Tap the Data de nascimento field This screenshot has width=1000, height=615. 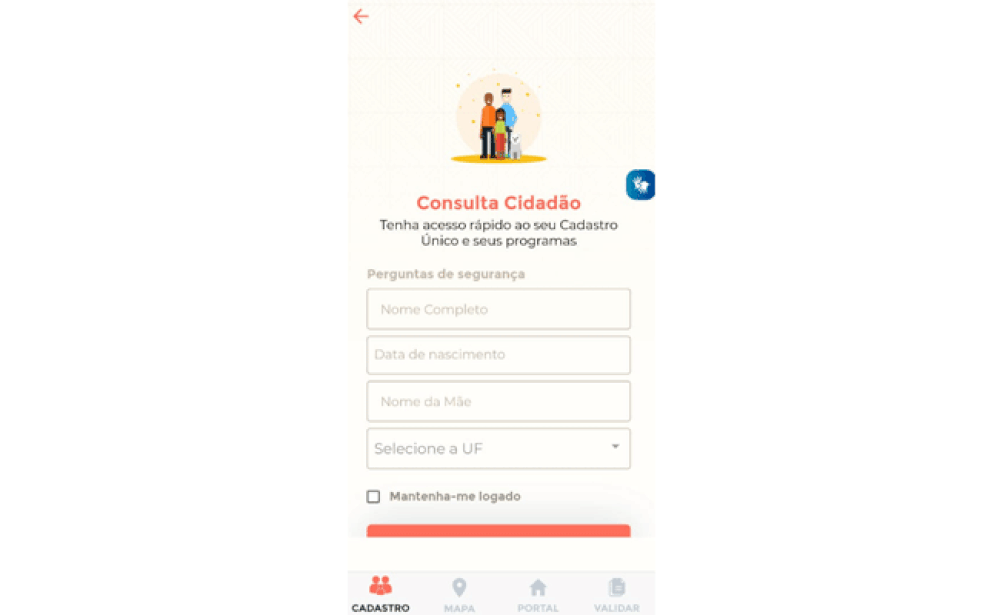coord(498,355)
